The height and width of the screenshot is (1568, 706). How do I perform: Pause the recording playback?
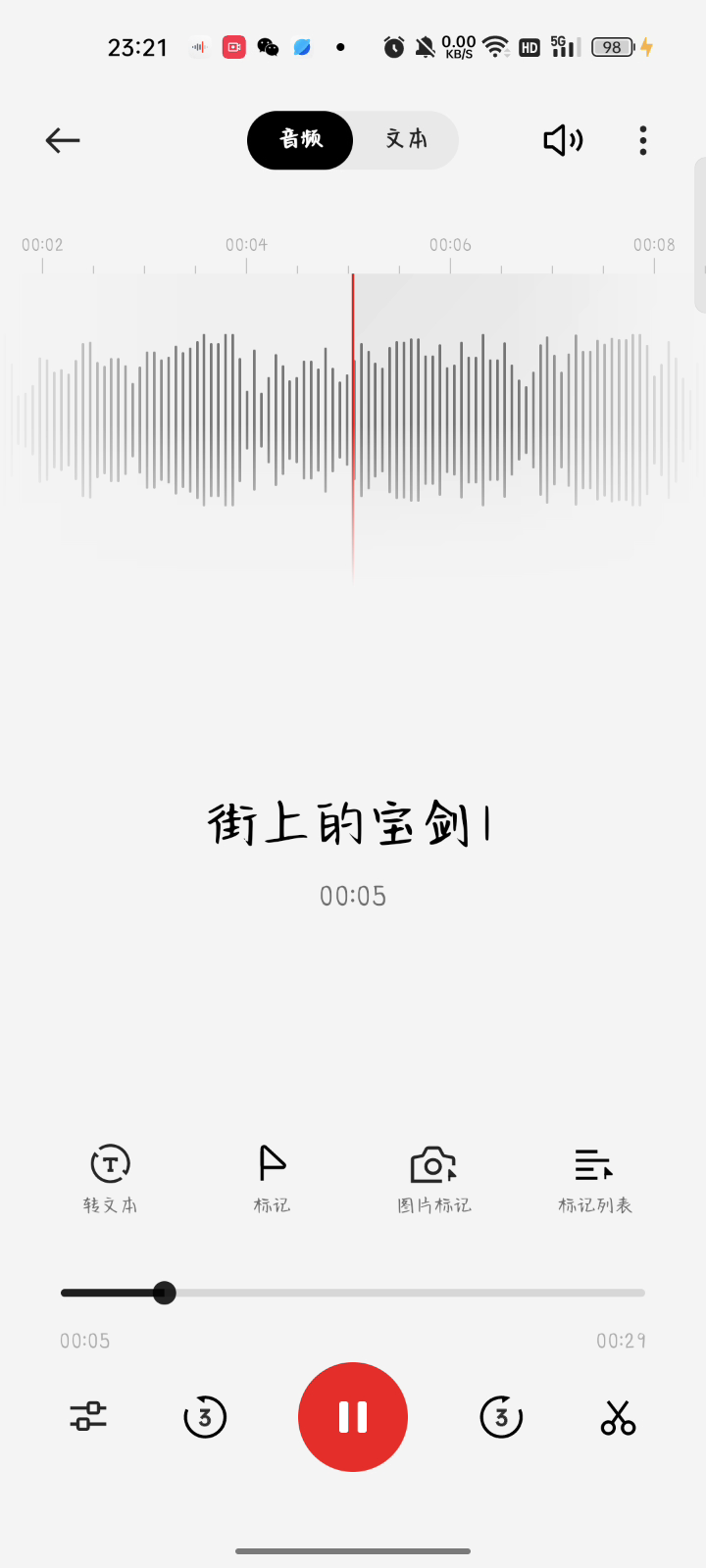coord(353,1416)
